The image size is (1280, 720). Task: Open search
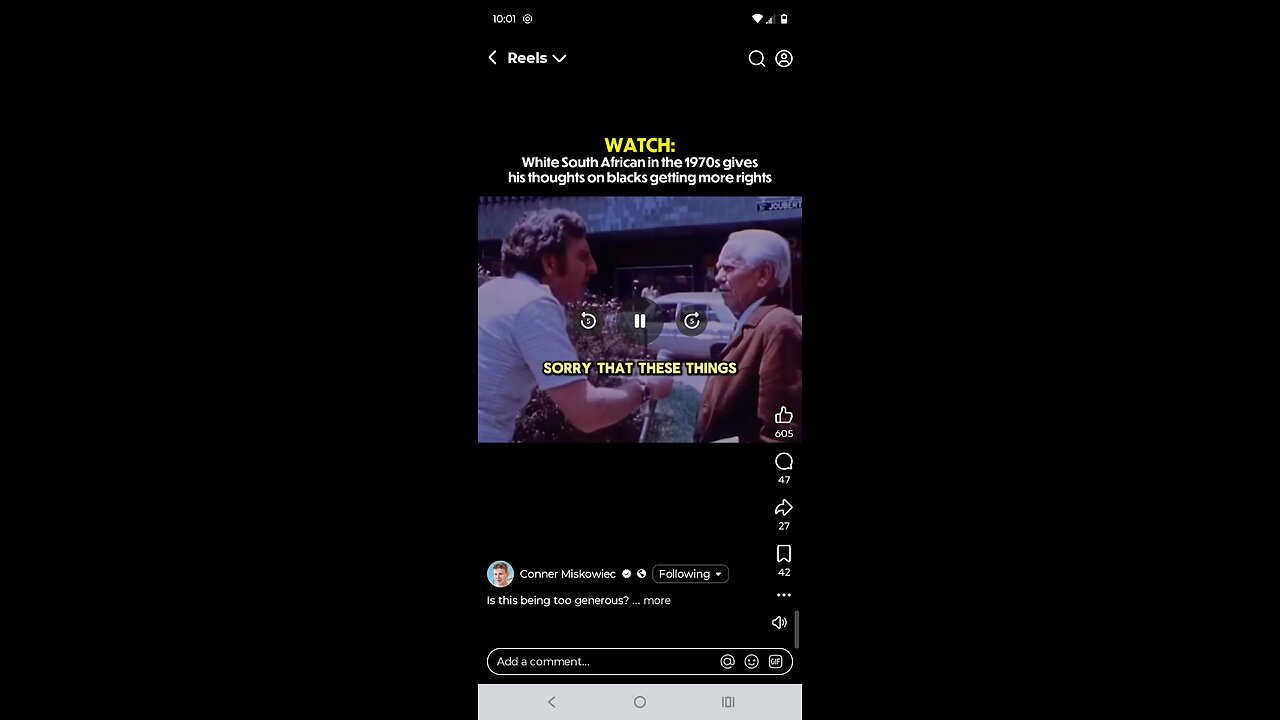pos(757,58)
